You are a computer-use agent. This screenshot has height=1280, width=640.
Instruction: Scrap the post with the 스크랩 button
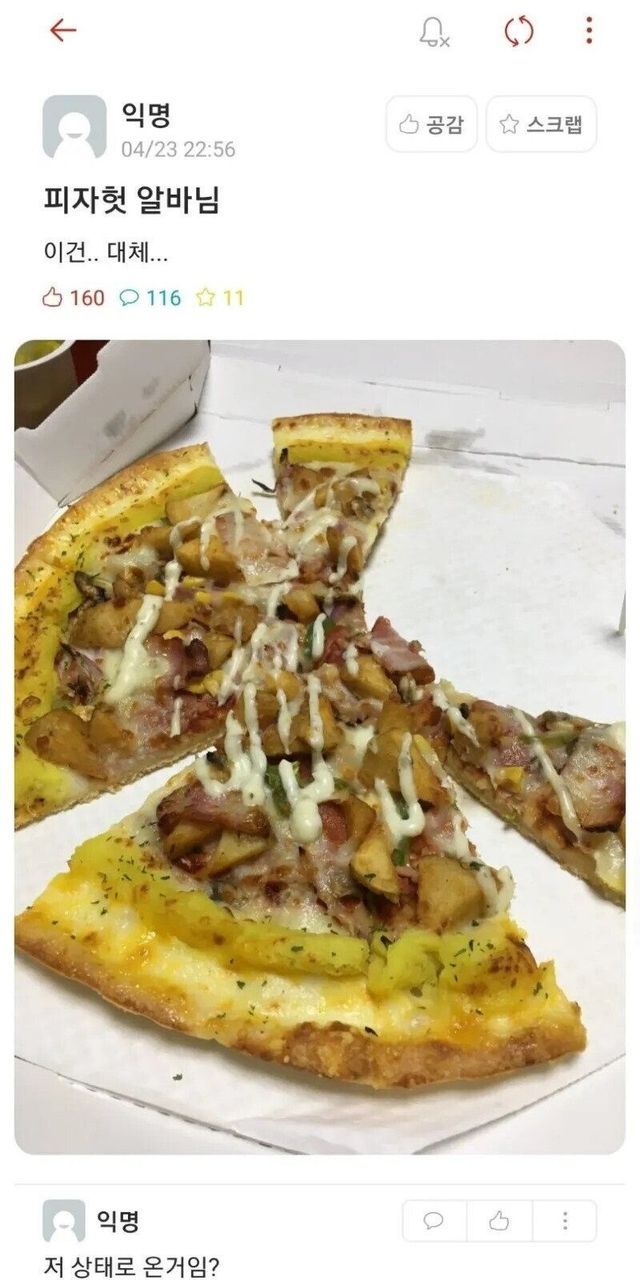541,124
